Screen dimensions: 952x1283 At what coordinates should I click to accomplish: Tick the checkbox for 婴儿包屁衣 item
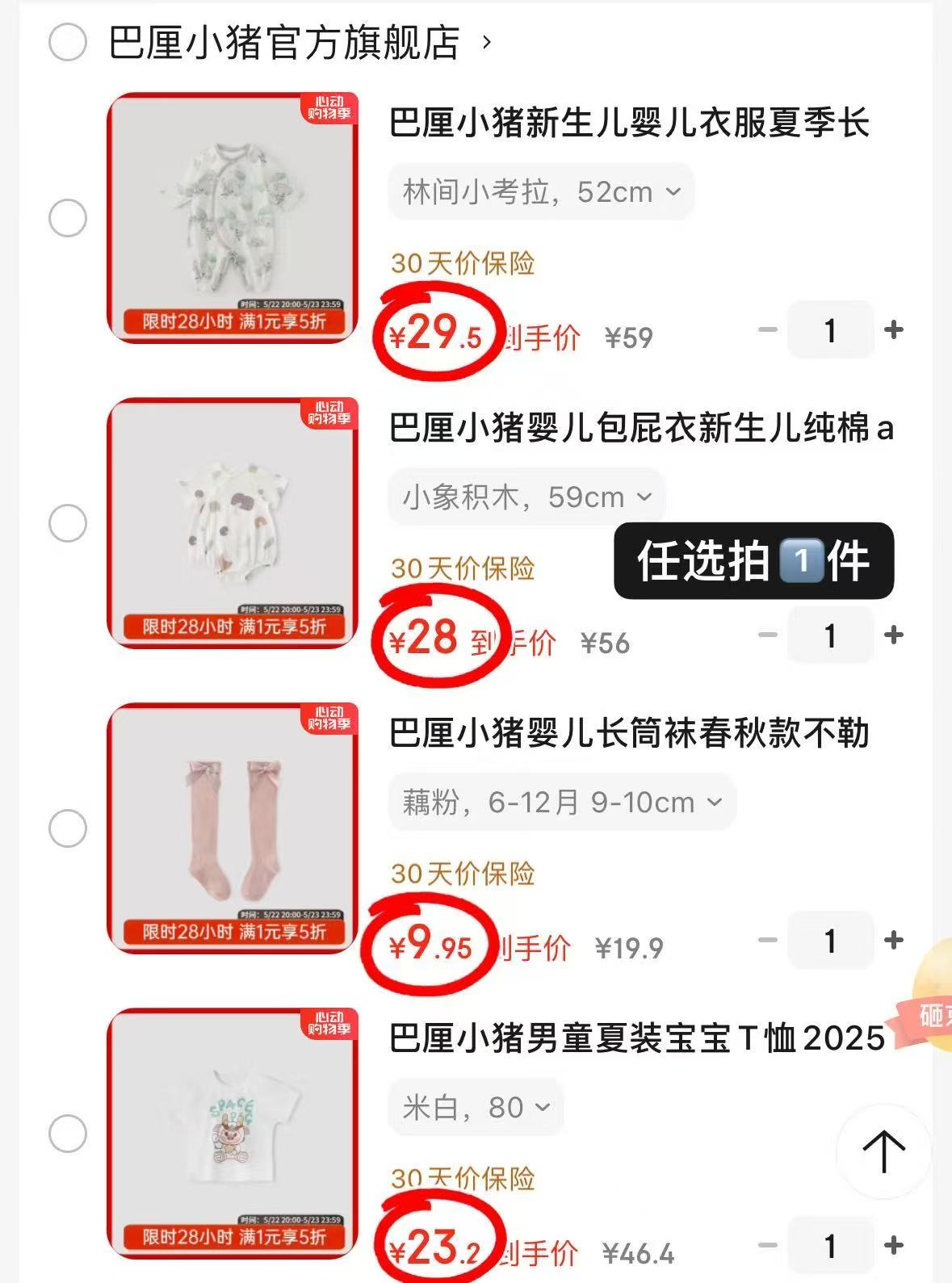(68, 523)
